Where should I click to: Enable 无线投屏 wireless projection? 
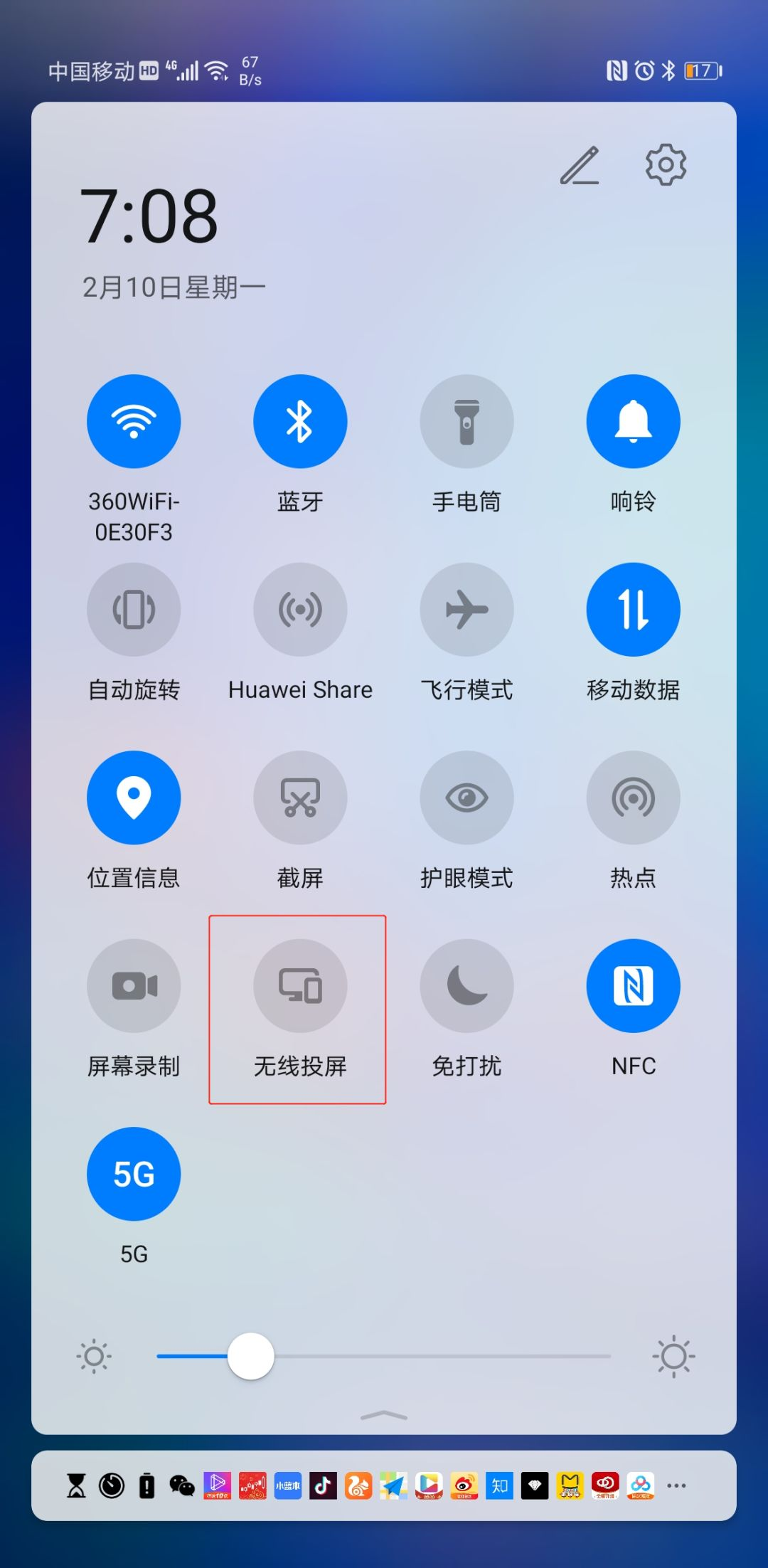point(300,986)
